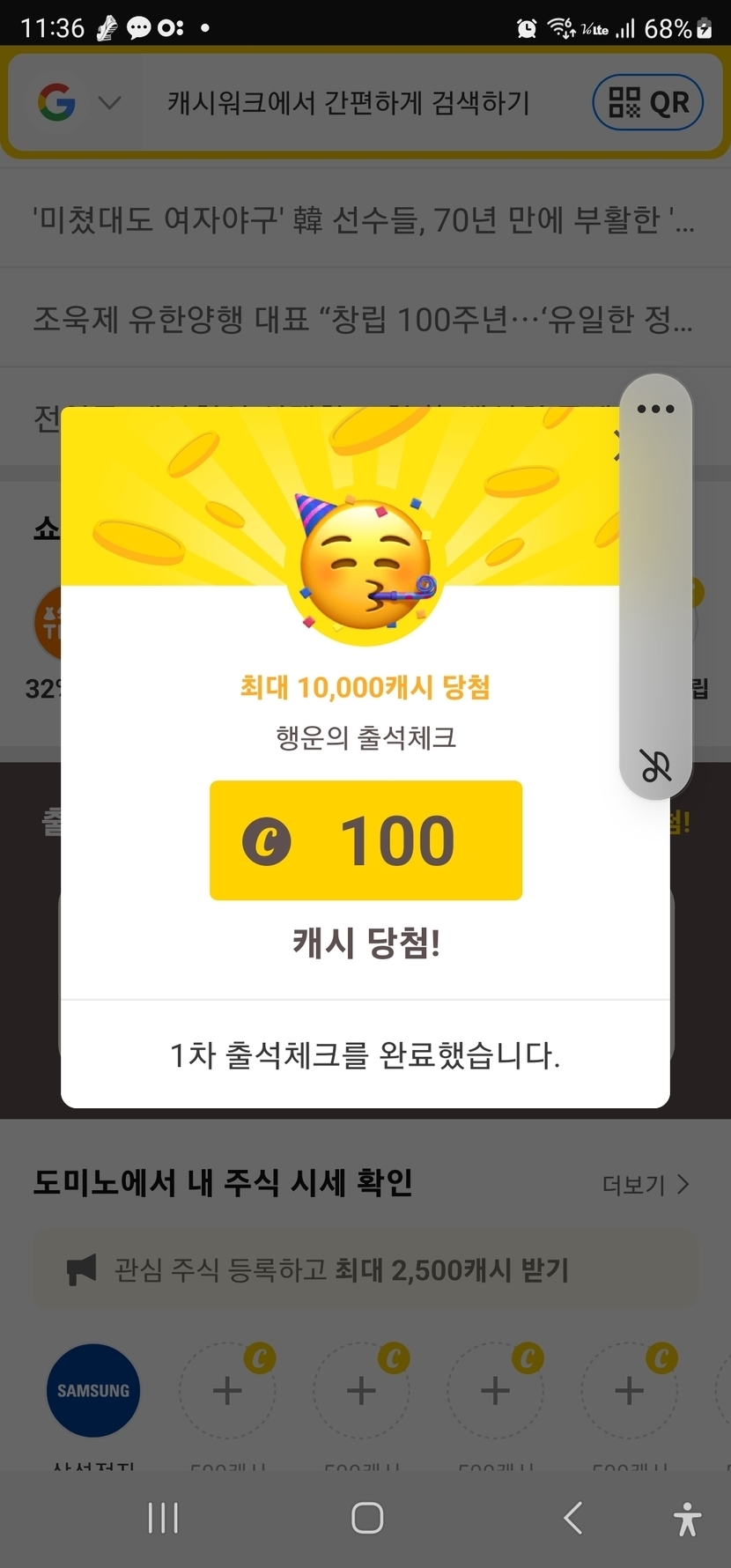731x1568 pixels.
Task: Go back with the system back button
Action: 573,1518
